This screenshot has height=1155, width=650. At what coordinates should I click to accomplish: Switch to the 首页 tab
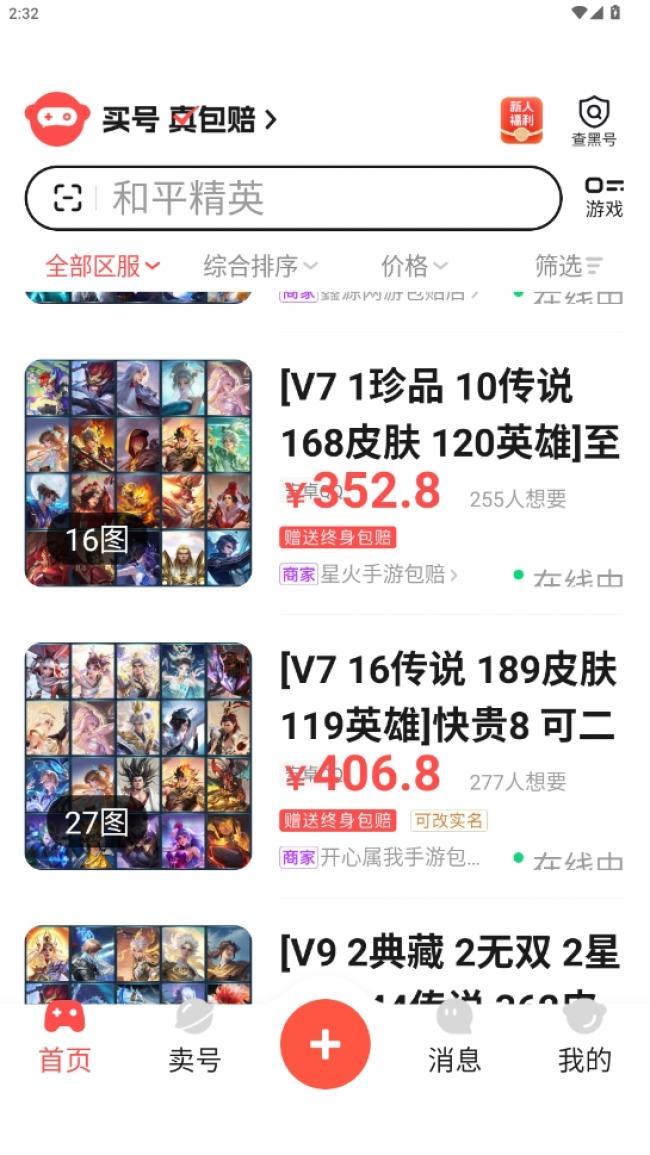(65, 1040)
